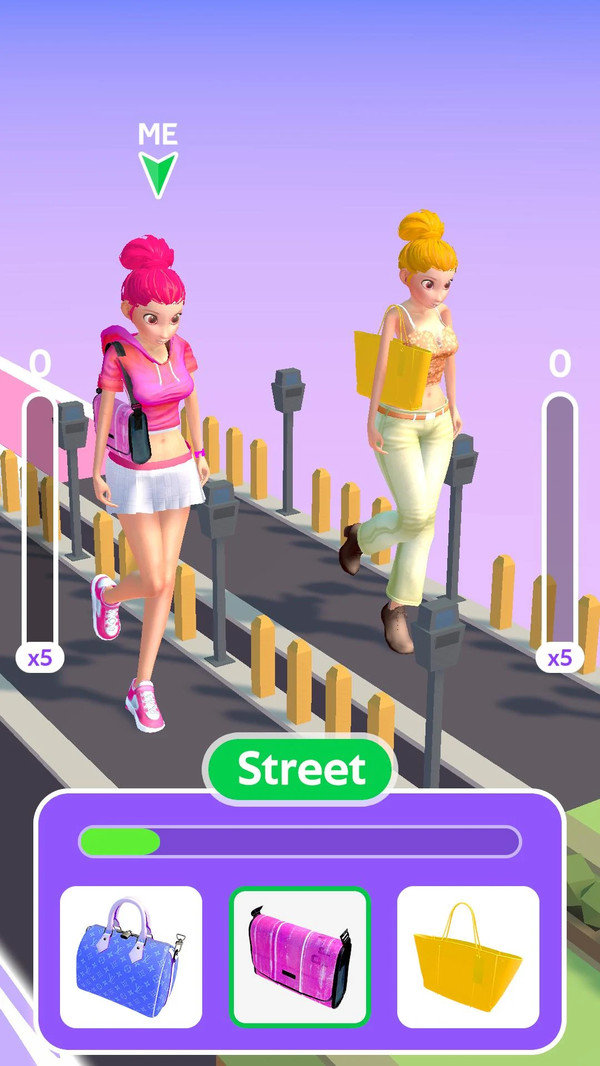Select the blue duffel bag
This screenshot has height=1066, width=600.
[x=131, y=957]
